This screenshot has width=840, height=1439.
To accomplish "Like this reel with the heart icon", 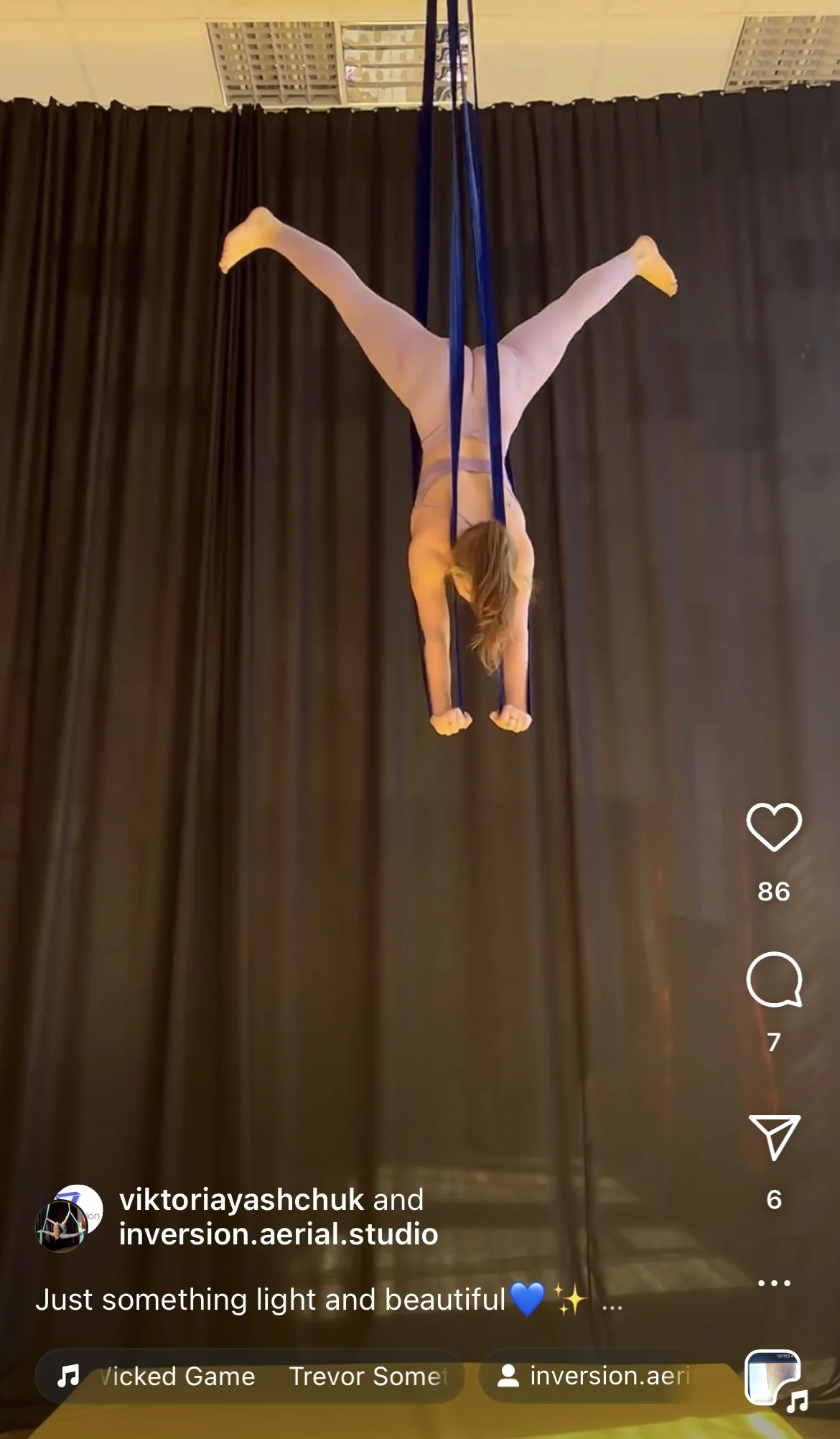I will [773, 826].
